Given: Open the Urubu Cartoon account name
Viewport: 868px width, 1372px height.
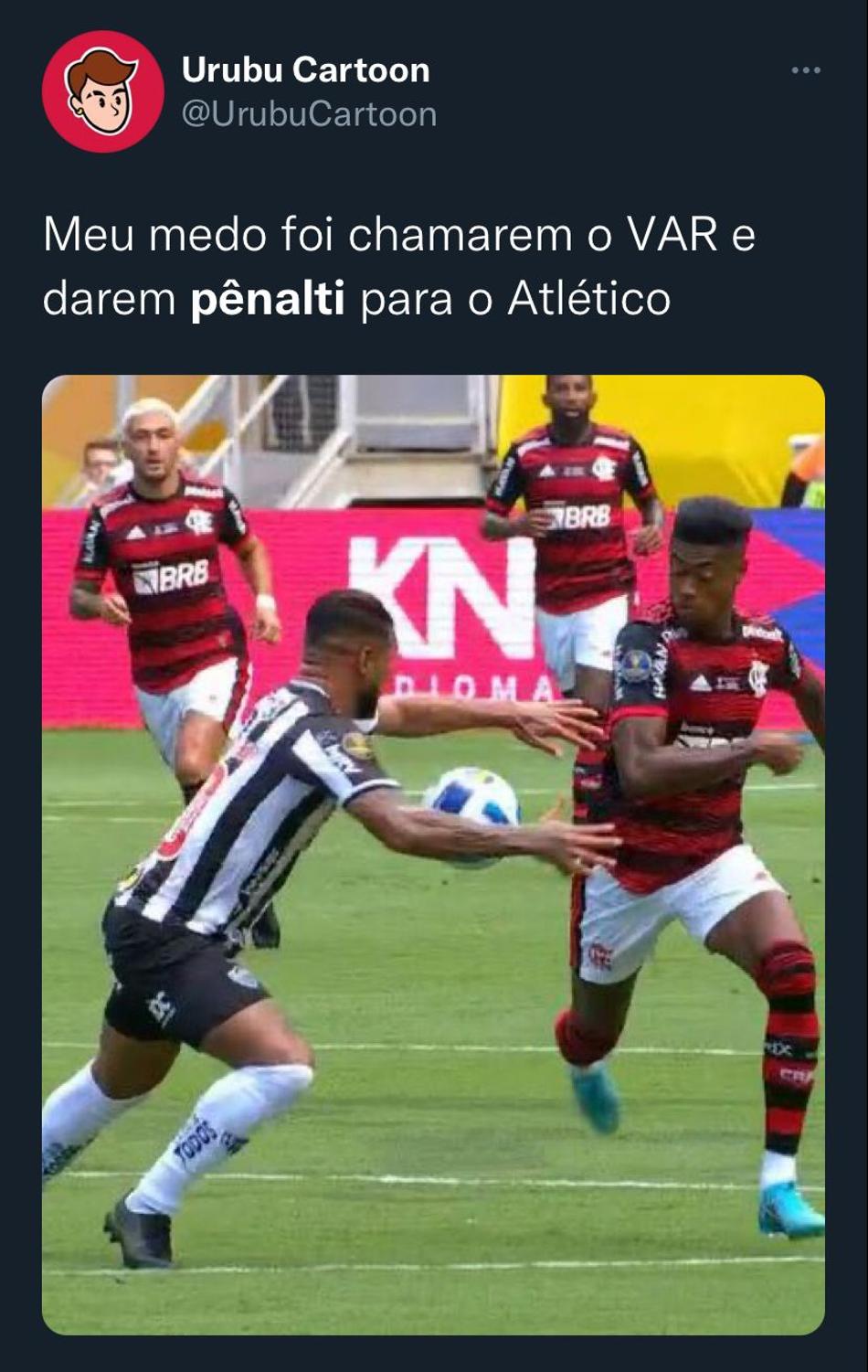Looking at the screenshot, I should [305, 70].
